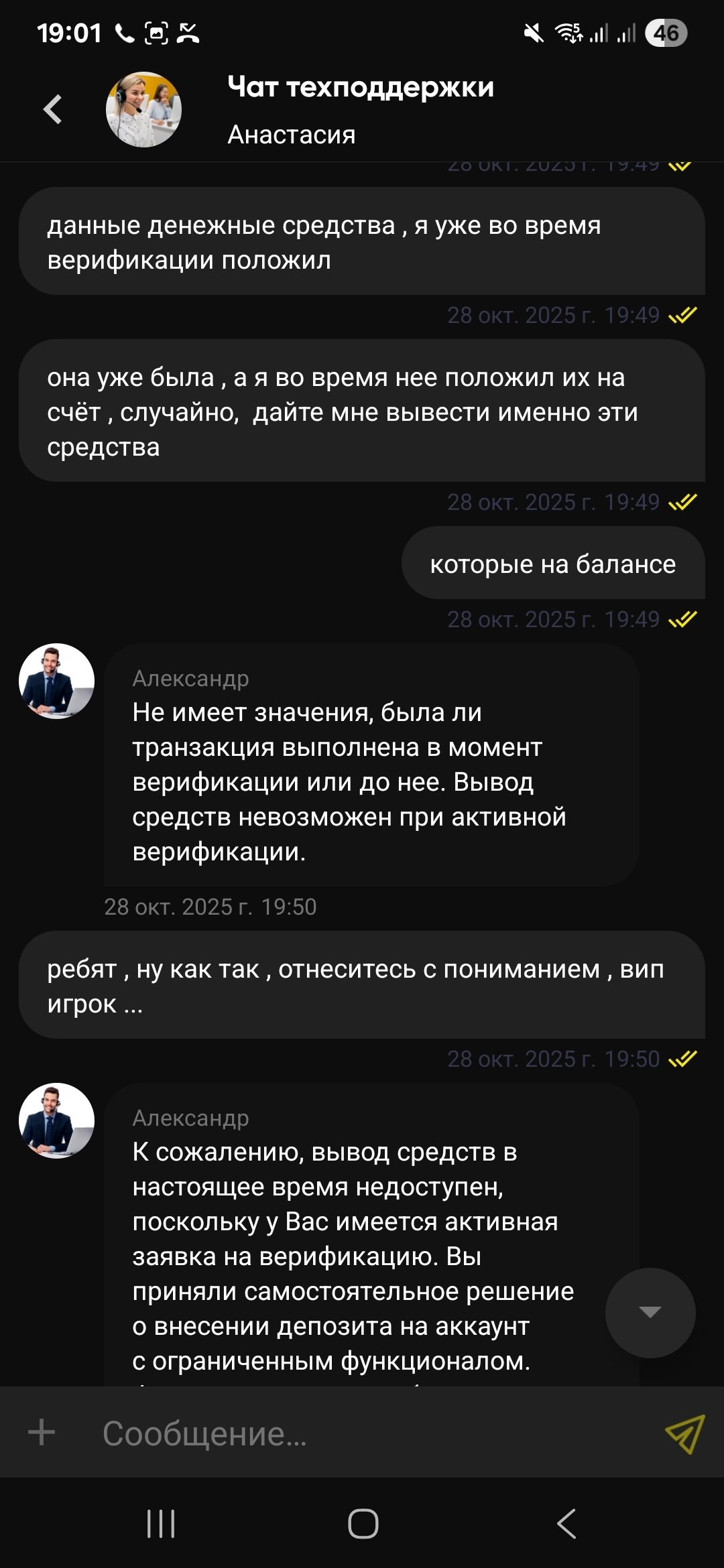Open the recent apps view
The image size is (724, 1568).
161,1524
